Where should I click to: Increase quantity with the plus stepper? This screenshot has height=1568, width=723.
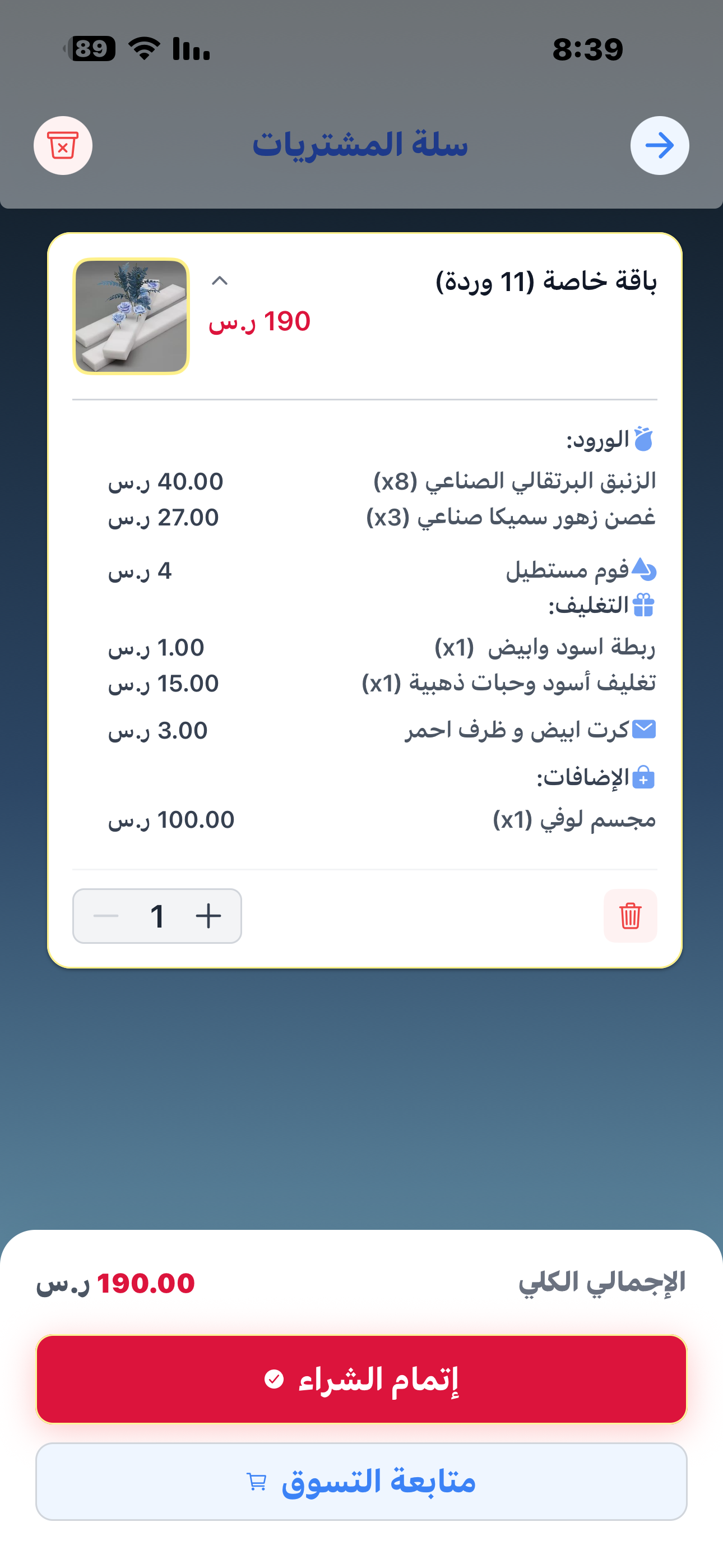(x=208, y=915)
